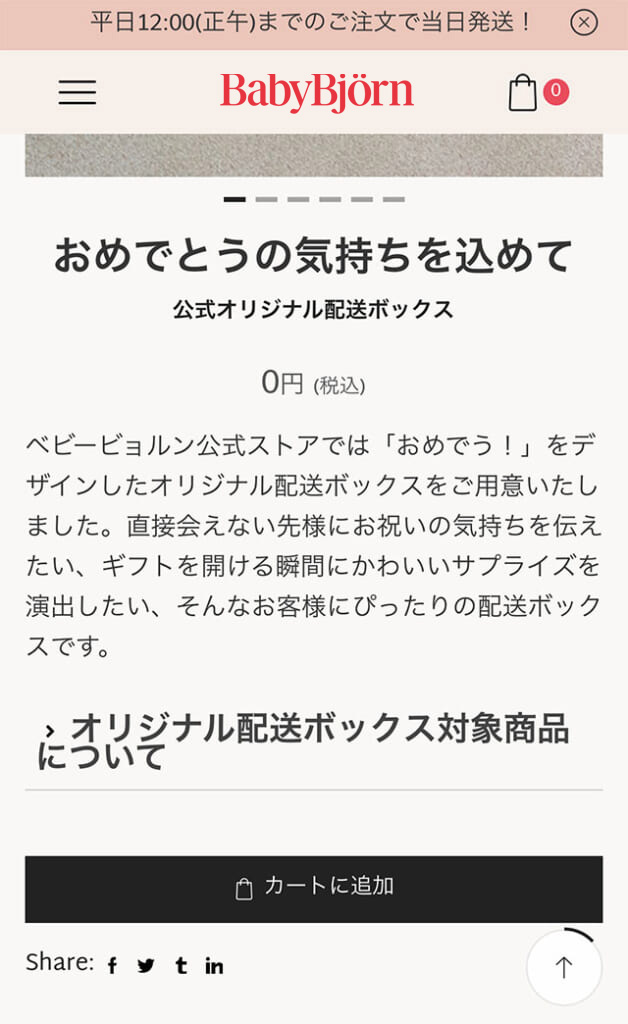
Task: Share this product on Facebook
Action: 112,965
